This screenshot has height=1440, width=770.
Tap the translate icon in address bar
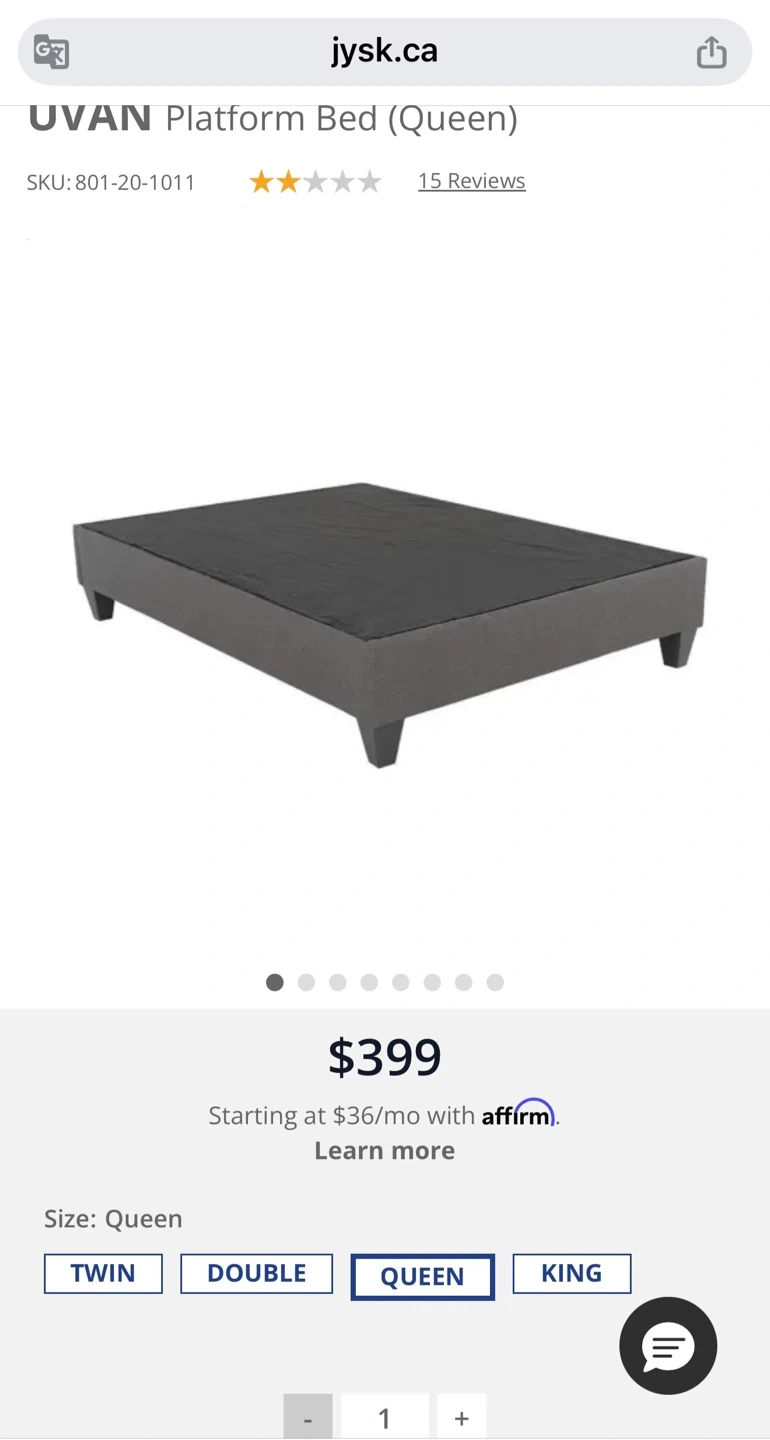tap(51, 51)
